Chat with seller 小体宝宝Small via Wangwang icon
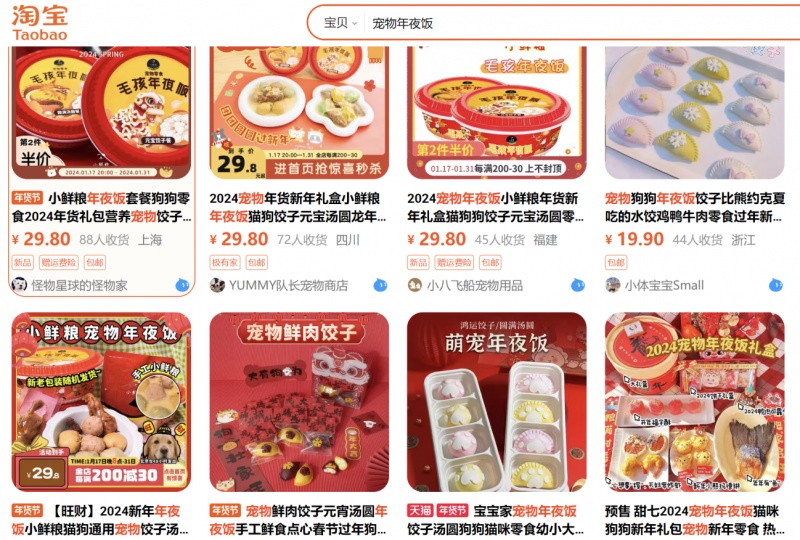Image resolution: width=800 pixels, height=540 pixels. [x=776, y=285]
